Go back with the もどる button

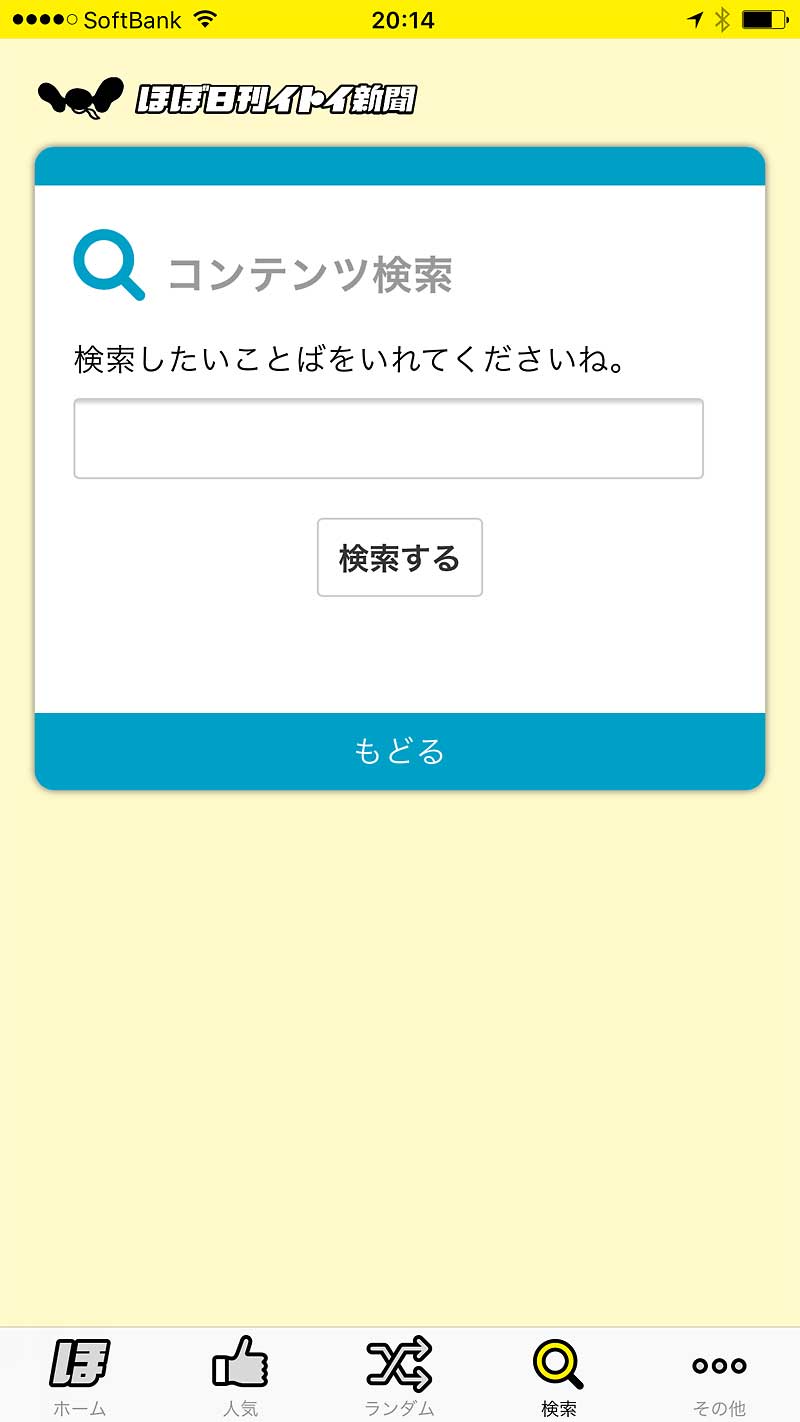[x=399, y=751]
